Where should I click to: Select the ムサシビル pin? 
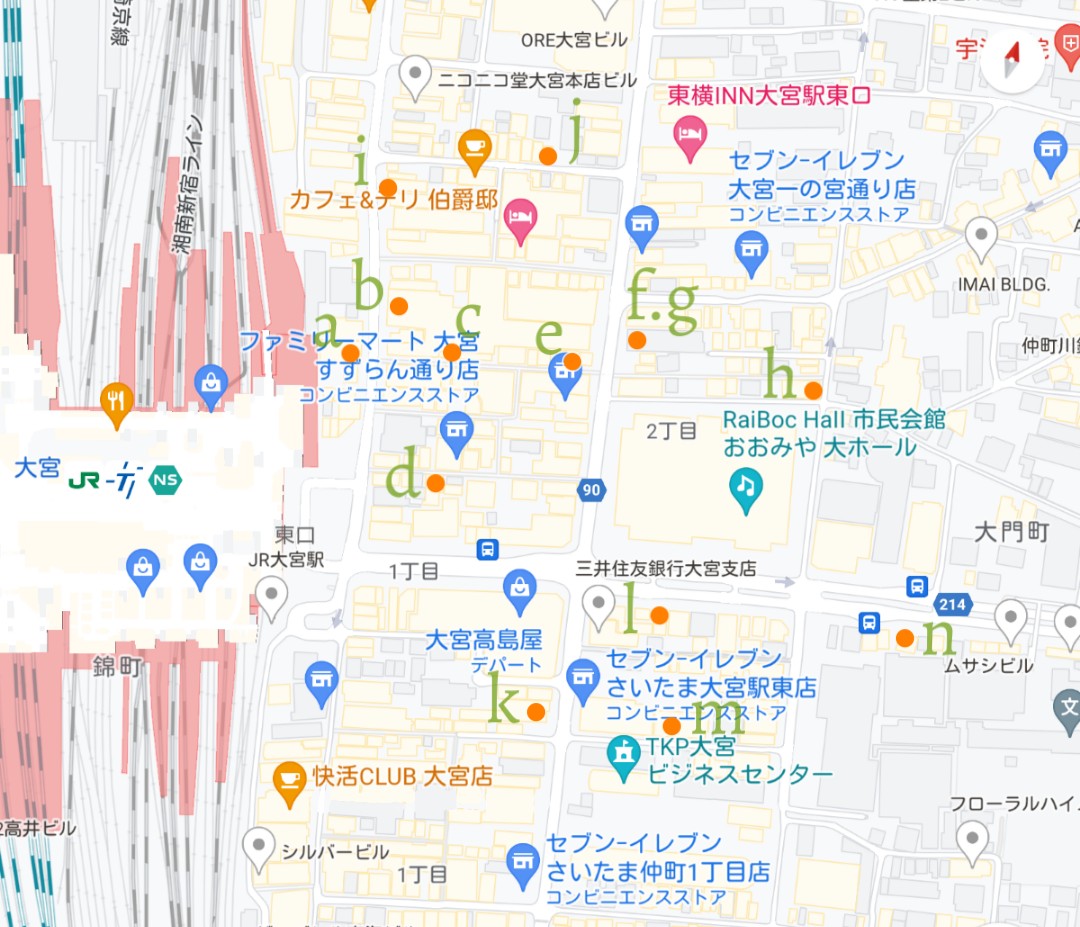coord(1011,619)
